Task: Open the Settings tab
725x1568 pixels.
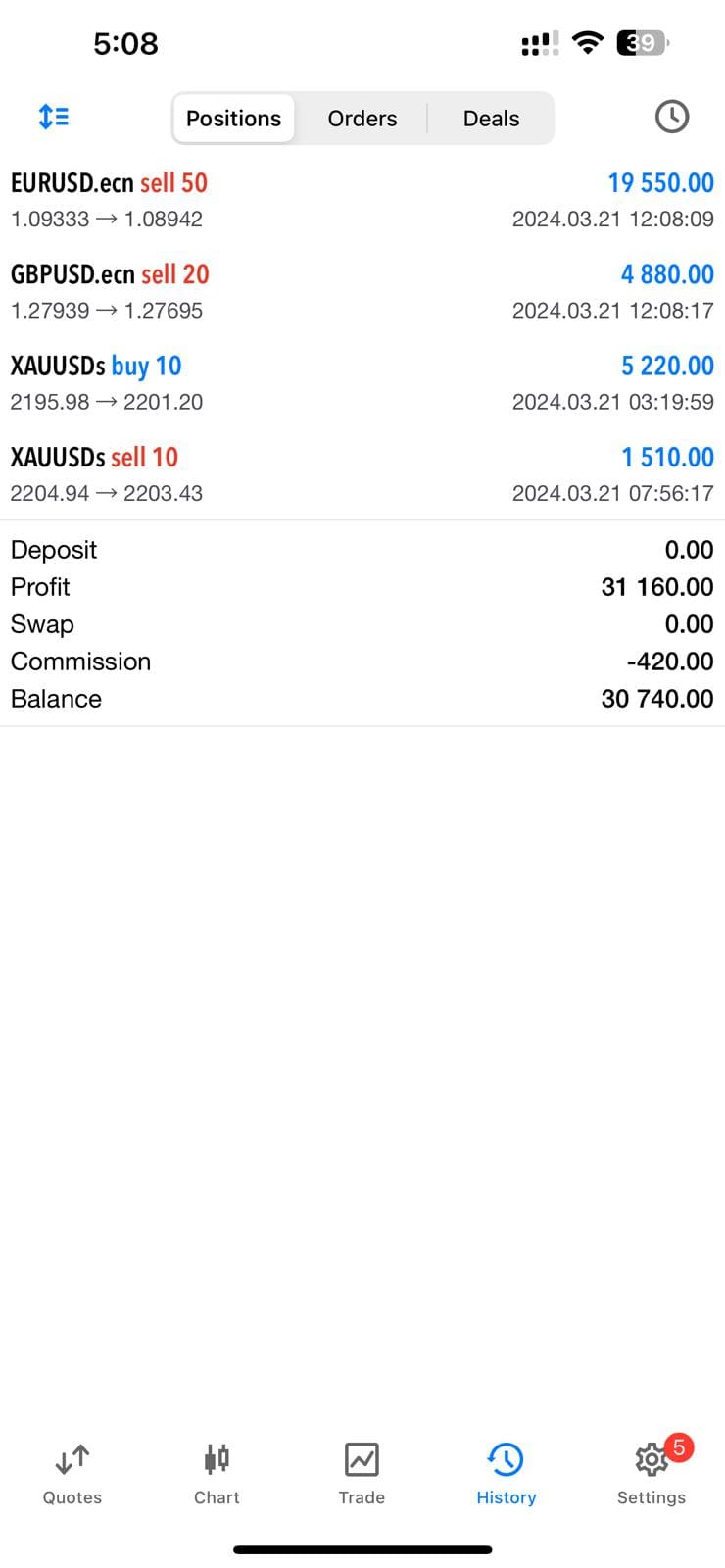Action: pos(651,1473)
